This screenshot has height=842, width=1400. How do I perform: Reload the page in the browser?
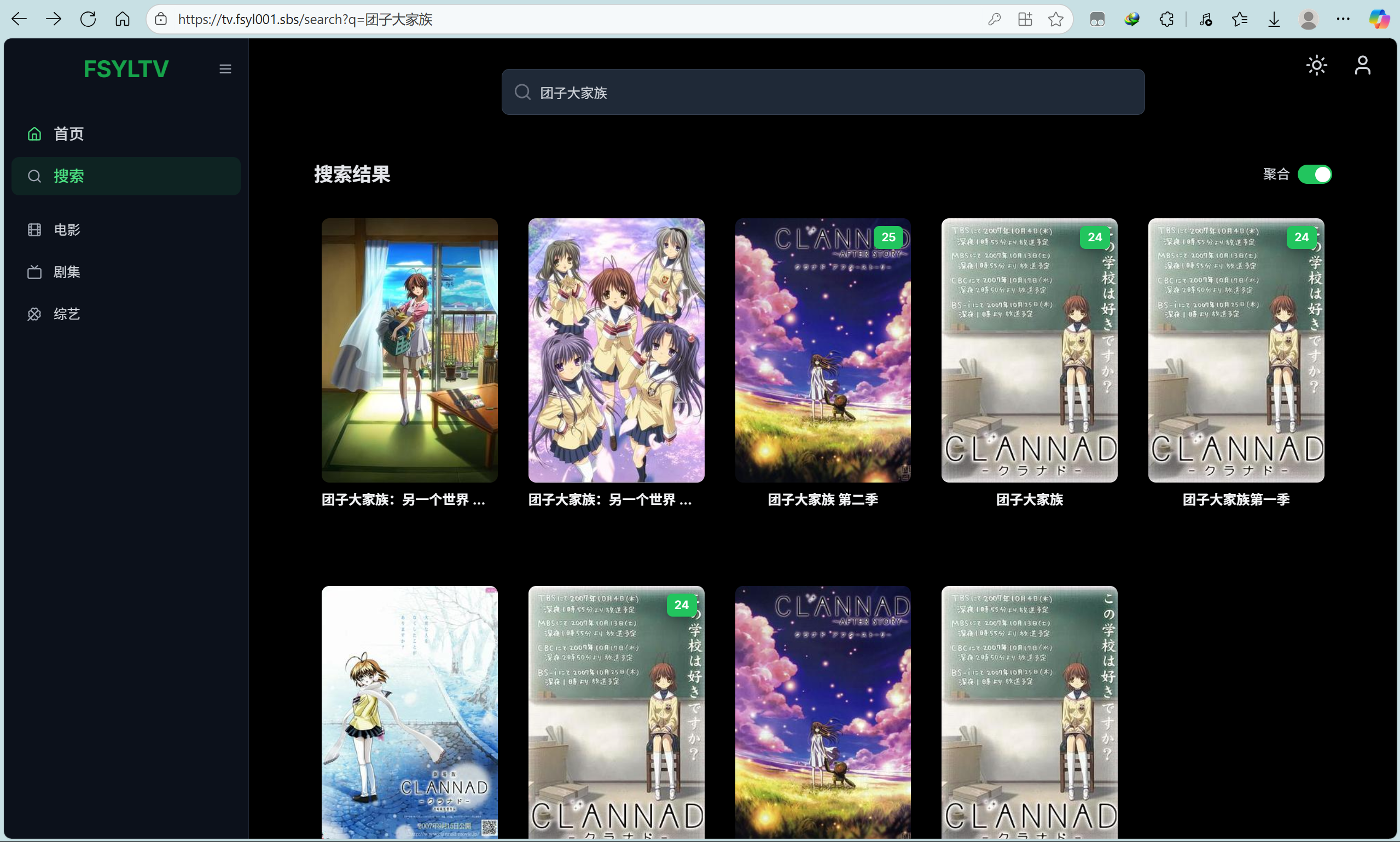coord(88,19)
